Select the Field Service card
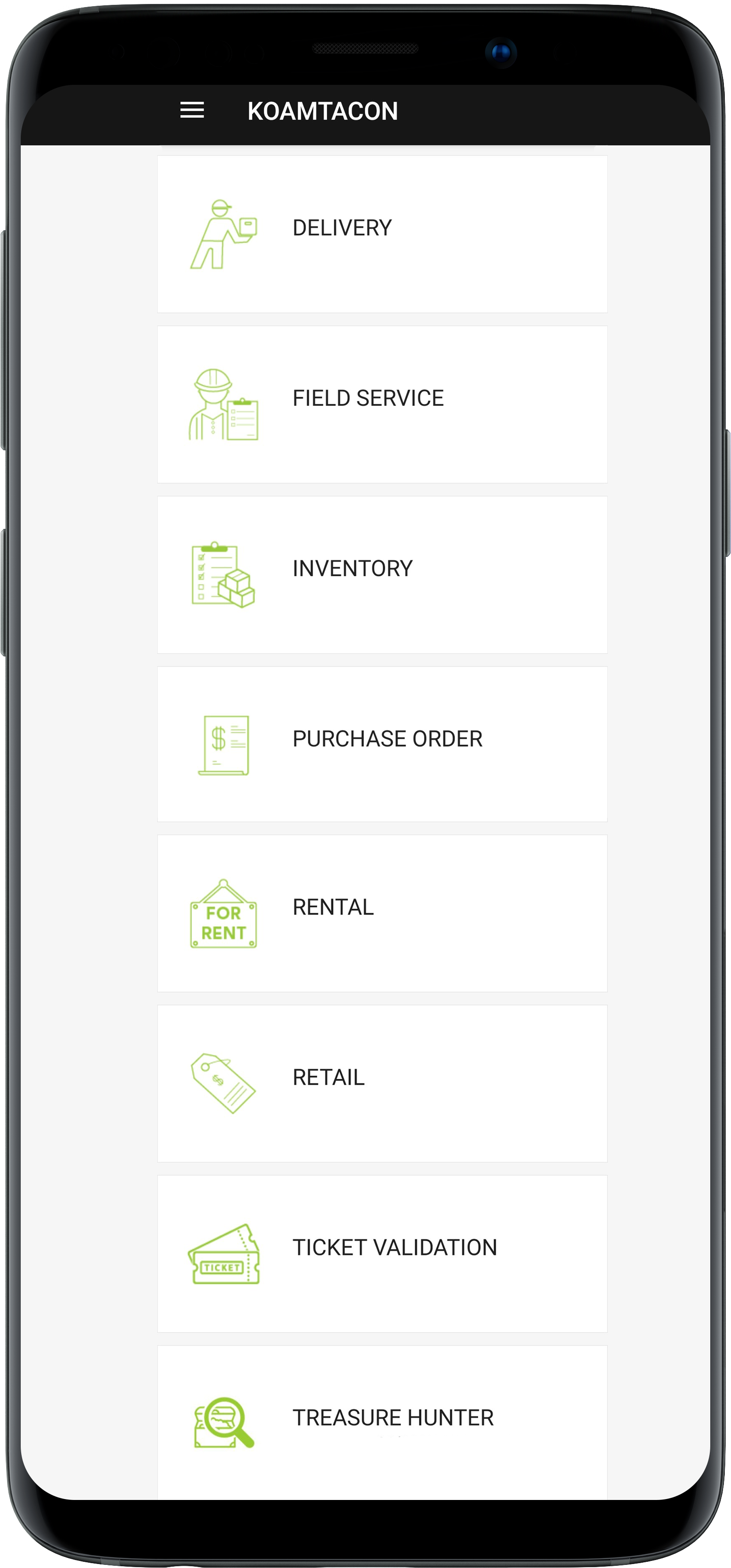The height and width of the screenshot is (1568, 731). click(382, 404)
